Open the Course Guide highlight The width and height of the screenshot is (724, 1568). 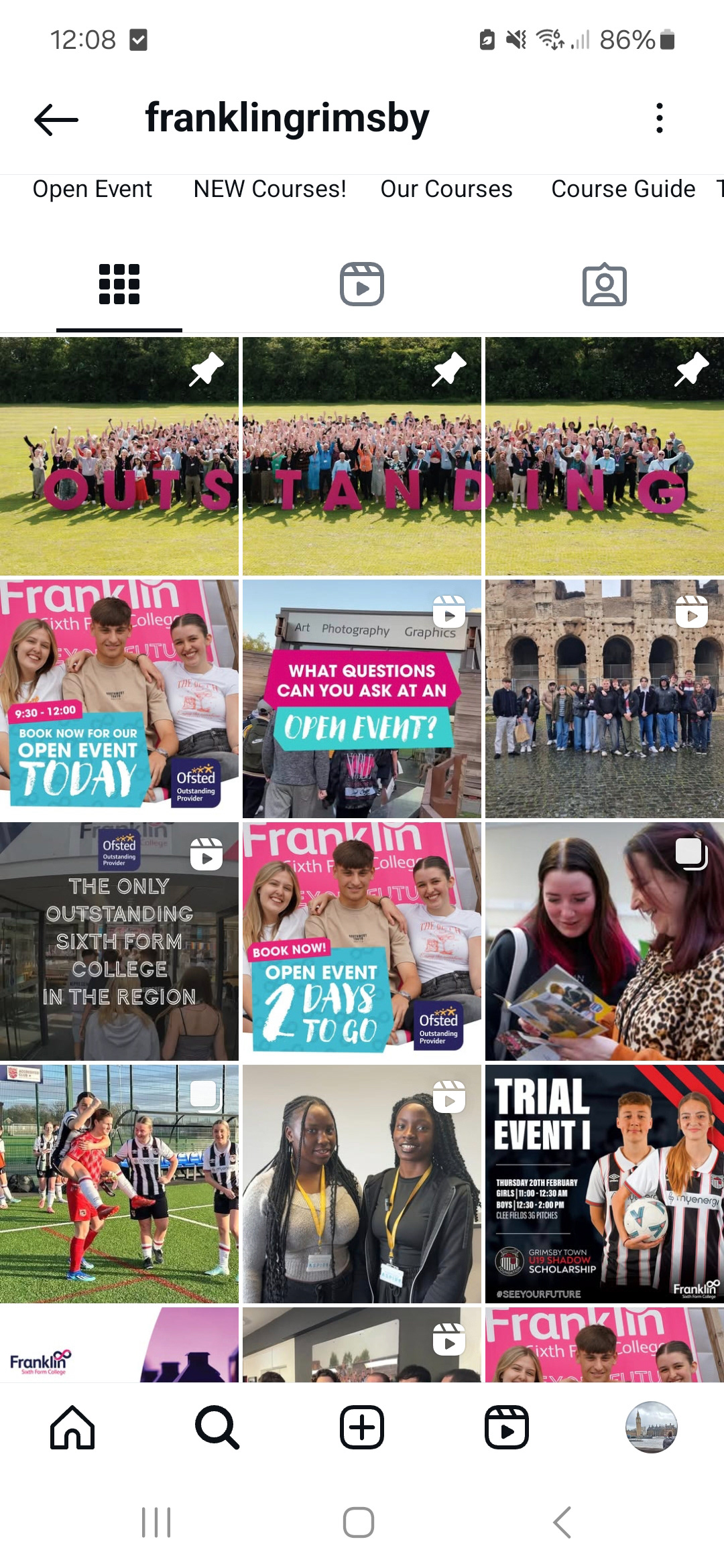click(x=623, y=190)
